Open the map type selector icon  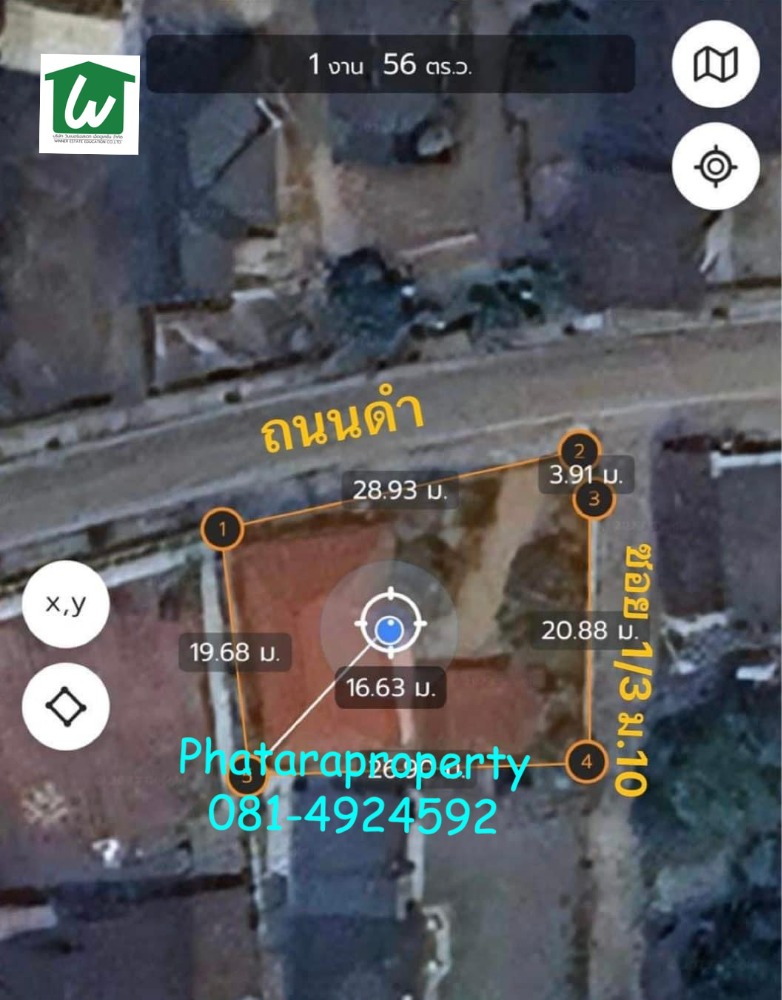(x=716, y=63)
